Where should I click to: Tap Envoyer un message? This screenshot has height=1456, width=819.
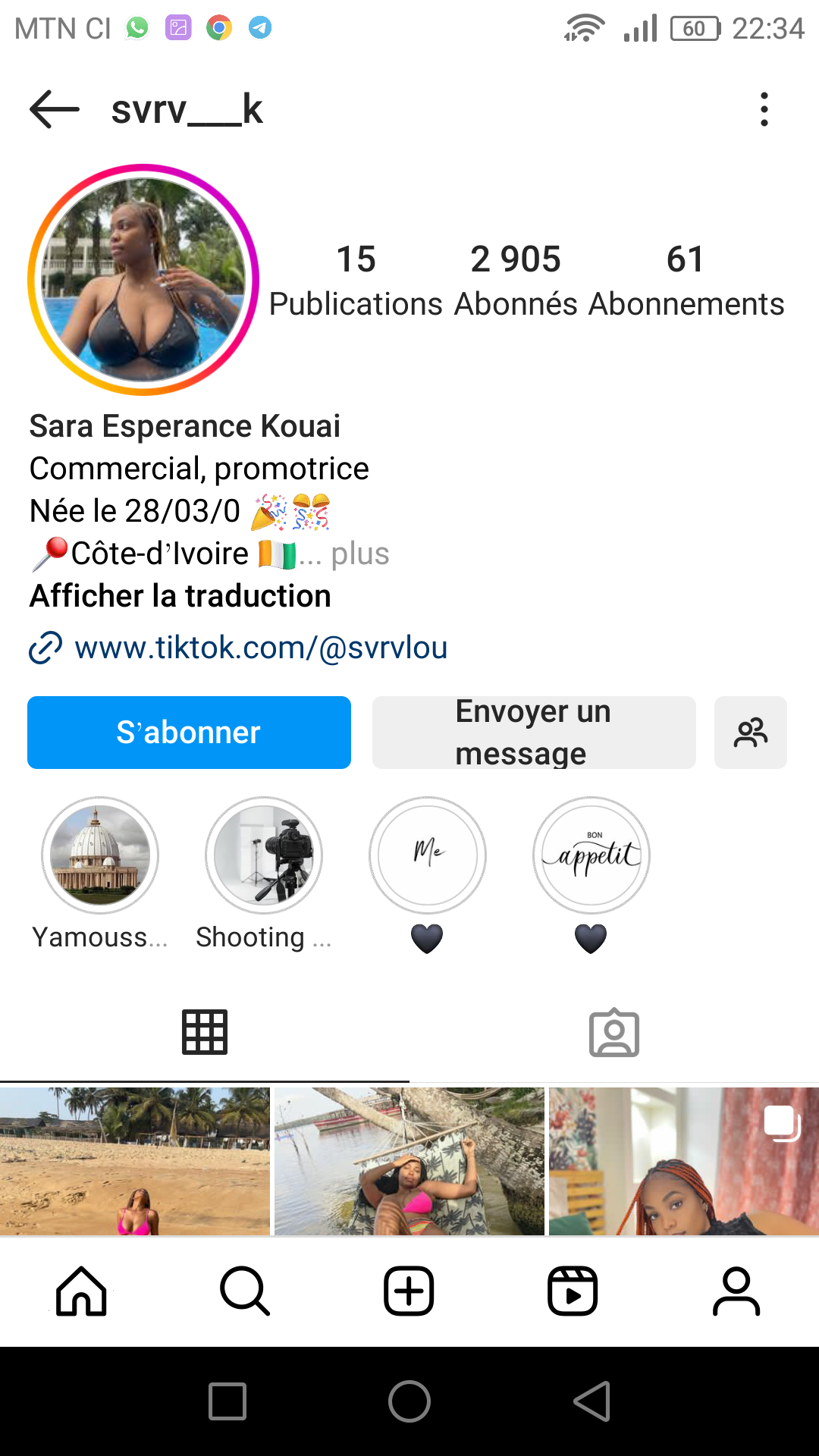tap(534, 733)
